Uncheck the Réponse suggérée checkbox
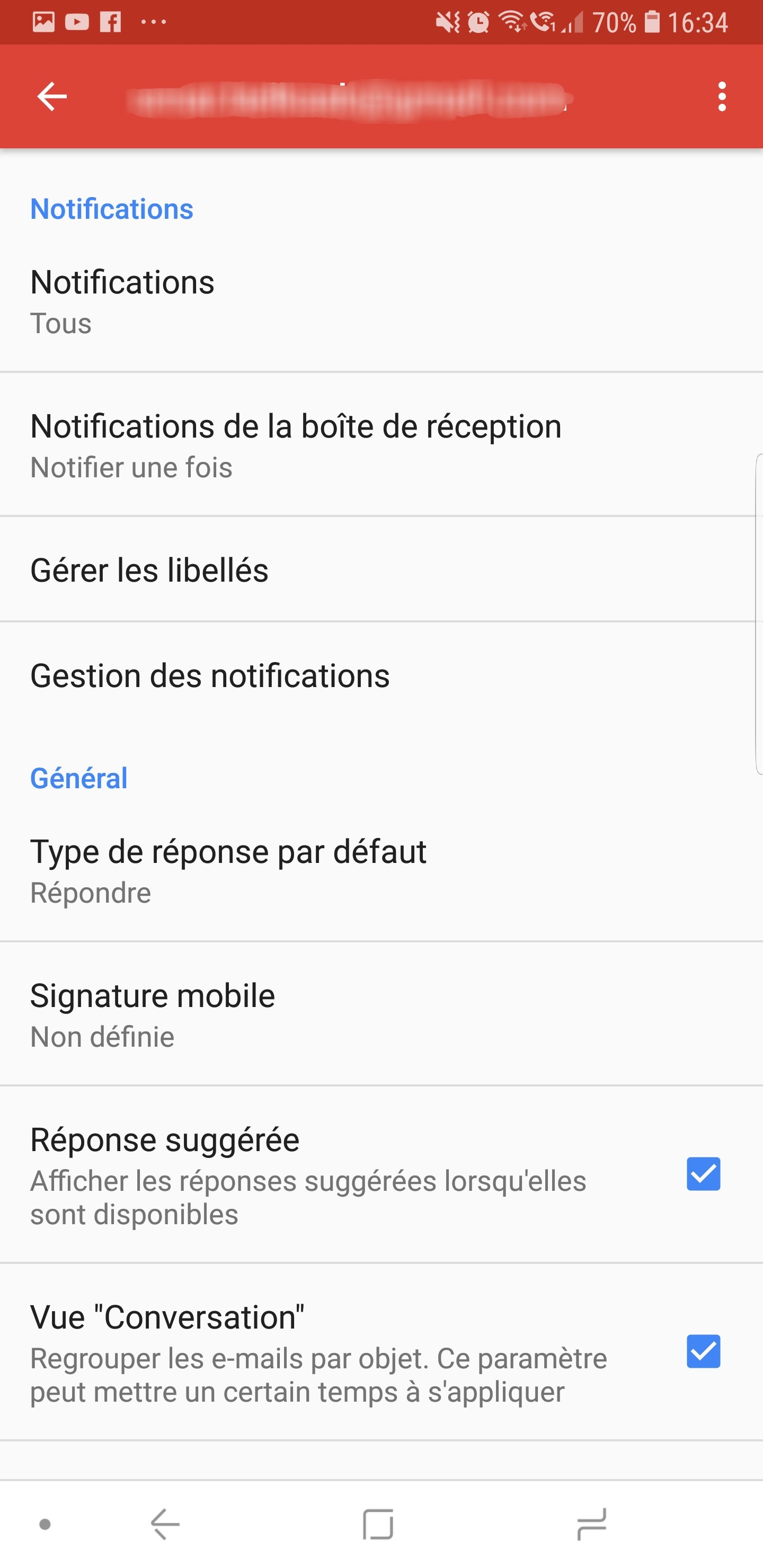Viewport: 763px width, 1568px height. 703,1173
